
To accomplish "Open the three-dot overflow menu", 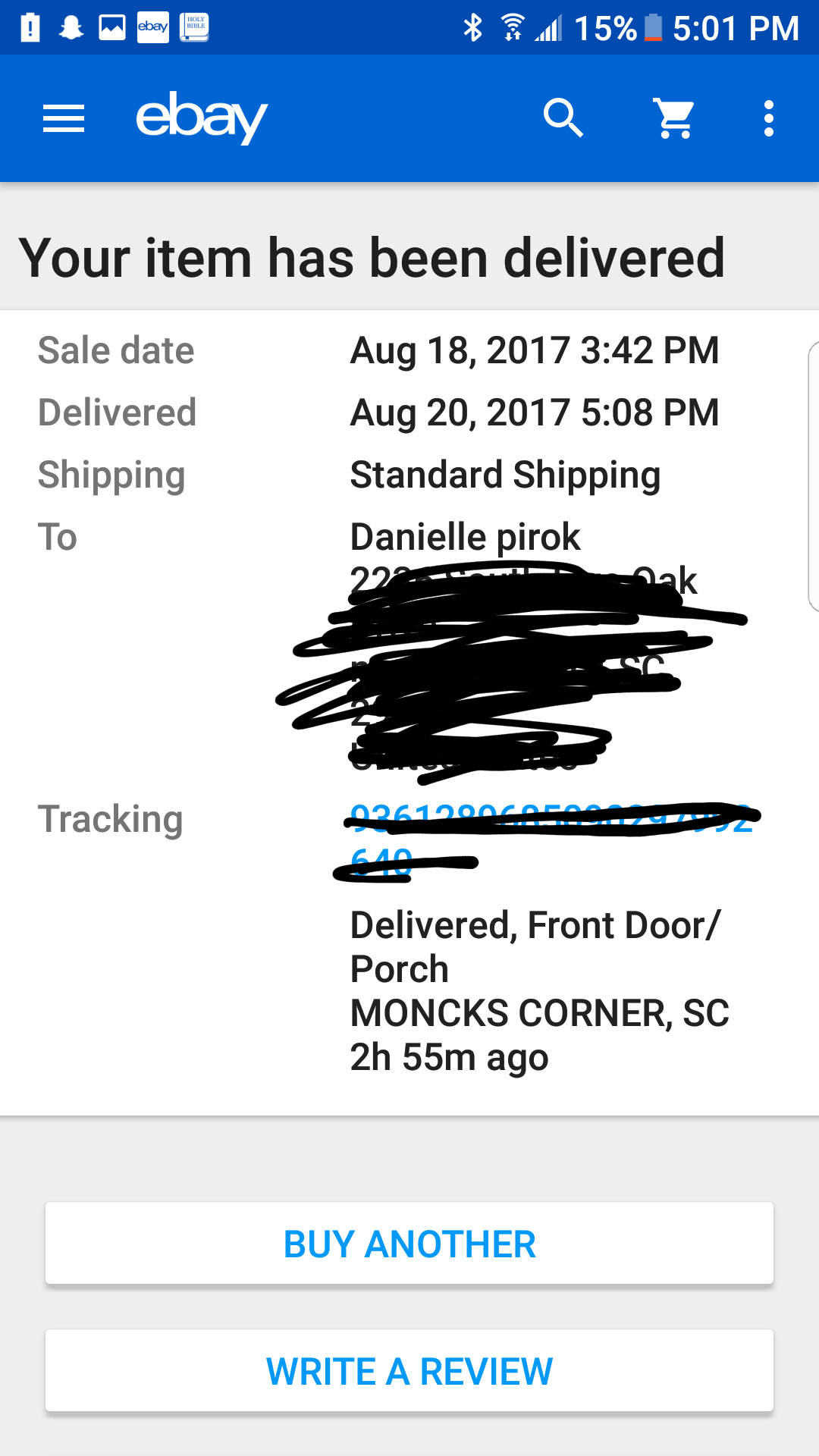I will [x=768, y=118].
